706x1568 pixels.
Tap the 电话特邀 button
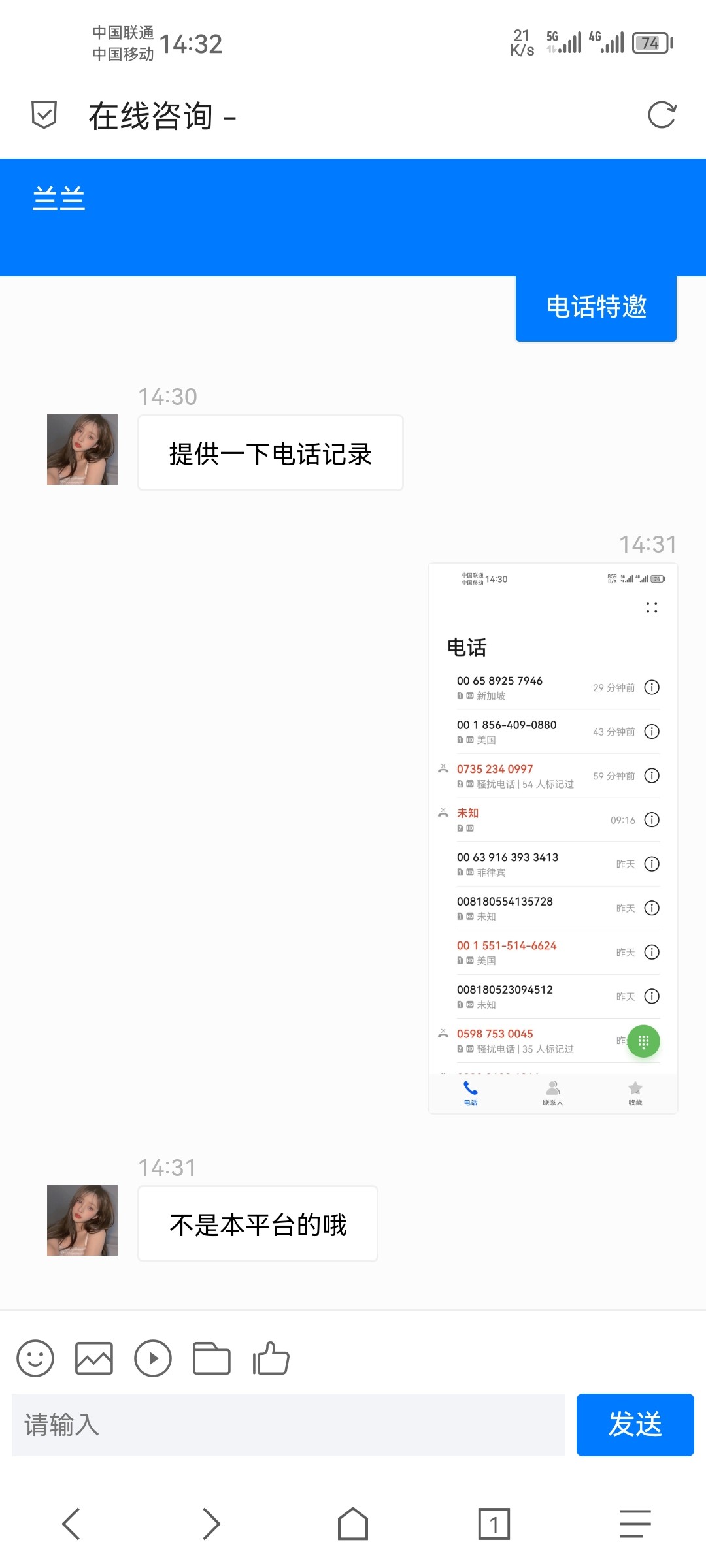(596, 307)
